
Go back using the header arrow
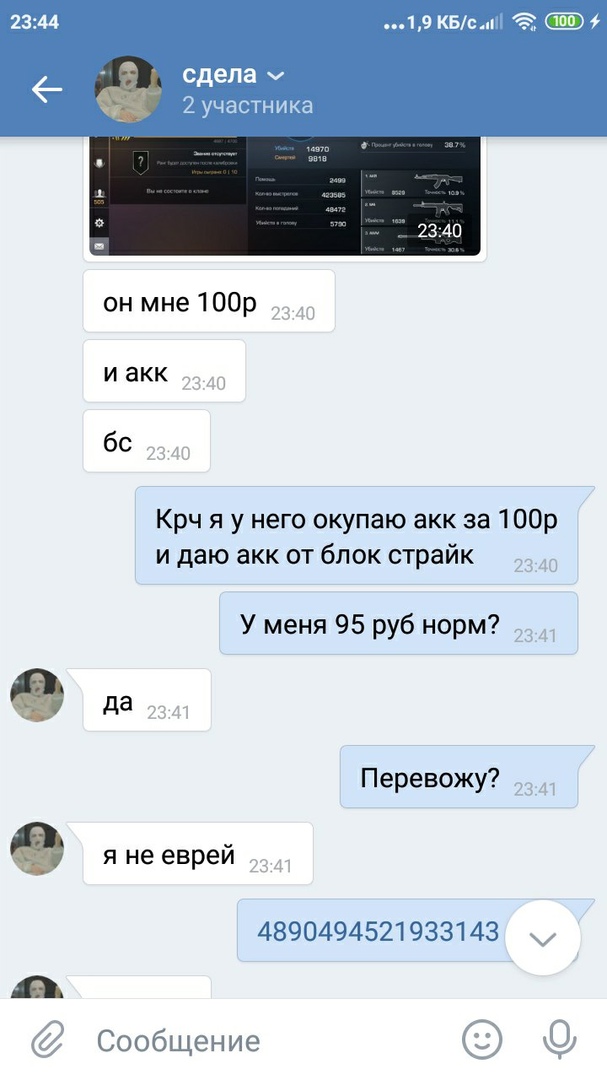47,90
